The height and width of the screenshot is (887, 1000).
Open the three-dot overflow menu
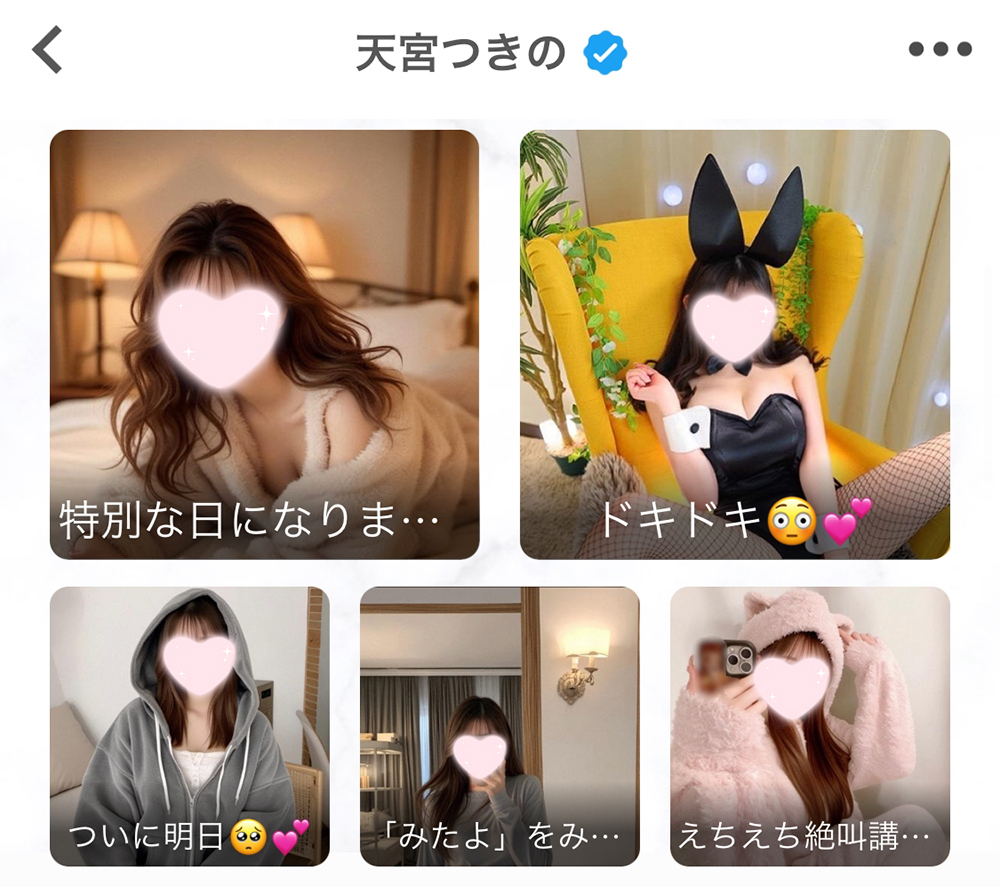coord(939,50)
